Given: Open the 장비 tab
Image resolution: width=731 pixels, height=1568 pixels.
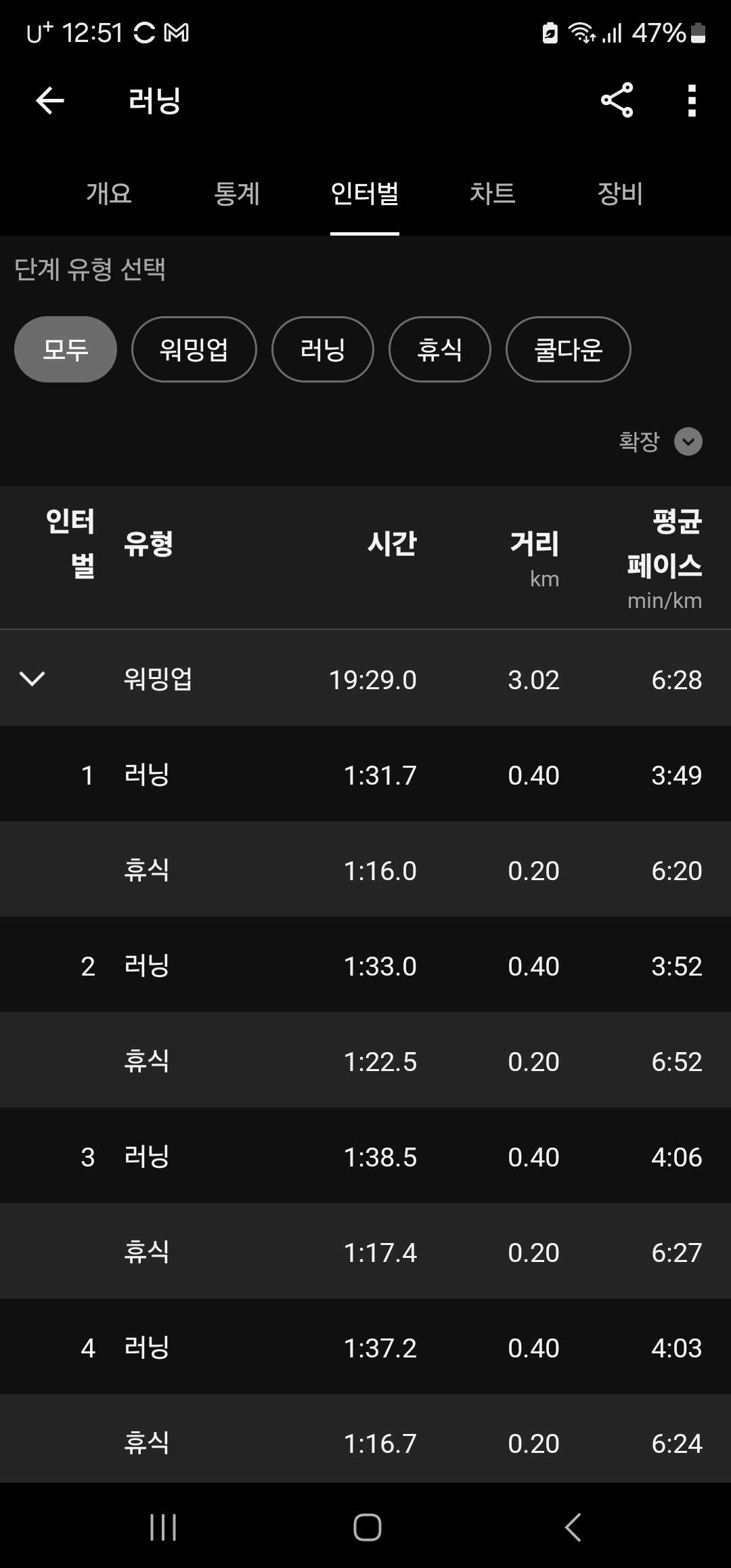Looking at the screenshot, I should point(620,193).
